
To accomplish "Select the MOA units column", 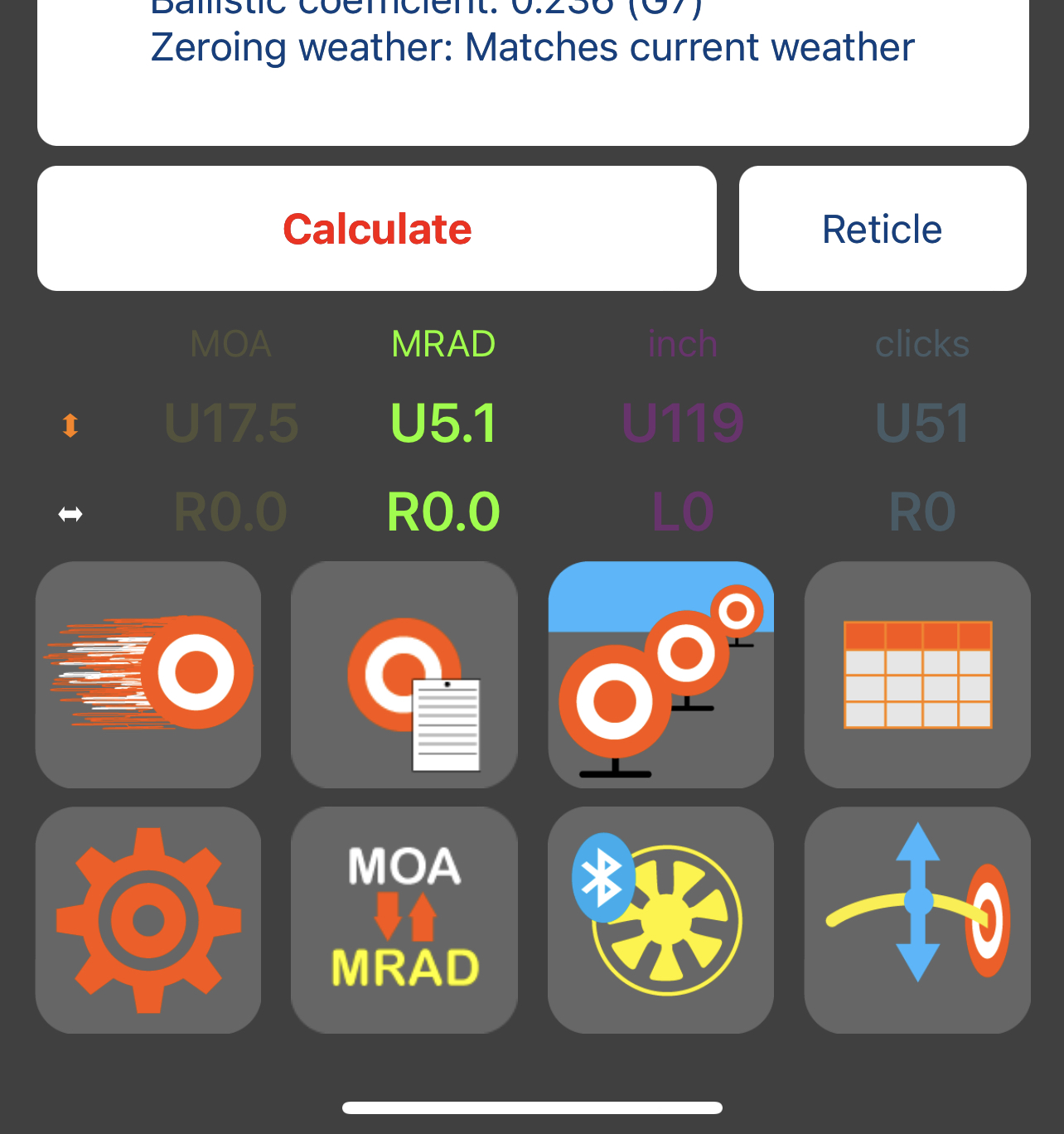I will click(x=231, y=344).
